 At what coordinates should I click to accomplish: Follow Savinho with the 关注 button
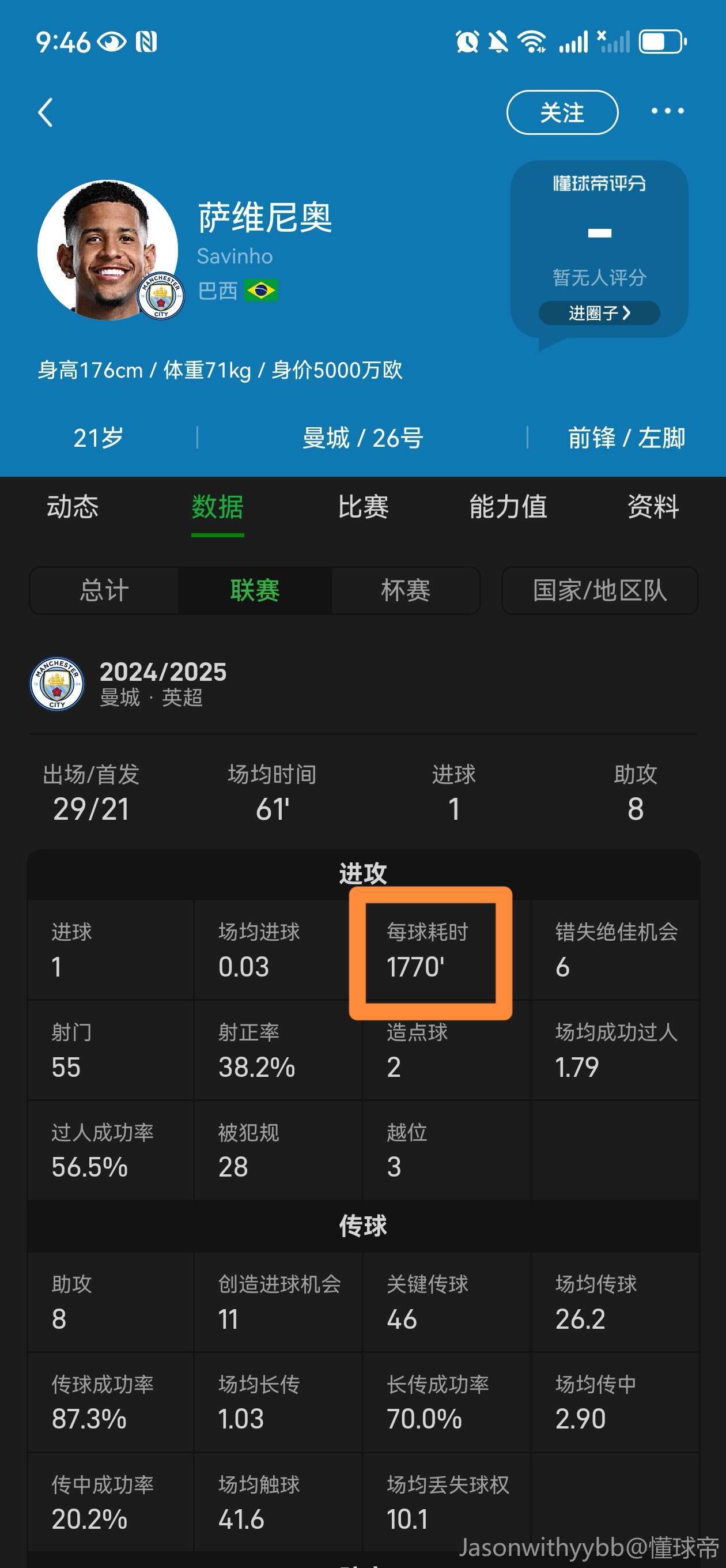point(562,112)
